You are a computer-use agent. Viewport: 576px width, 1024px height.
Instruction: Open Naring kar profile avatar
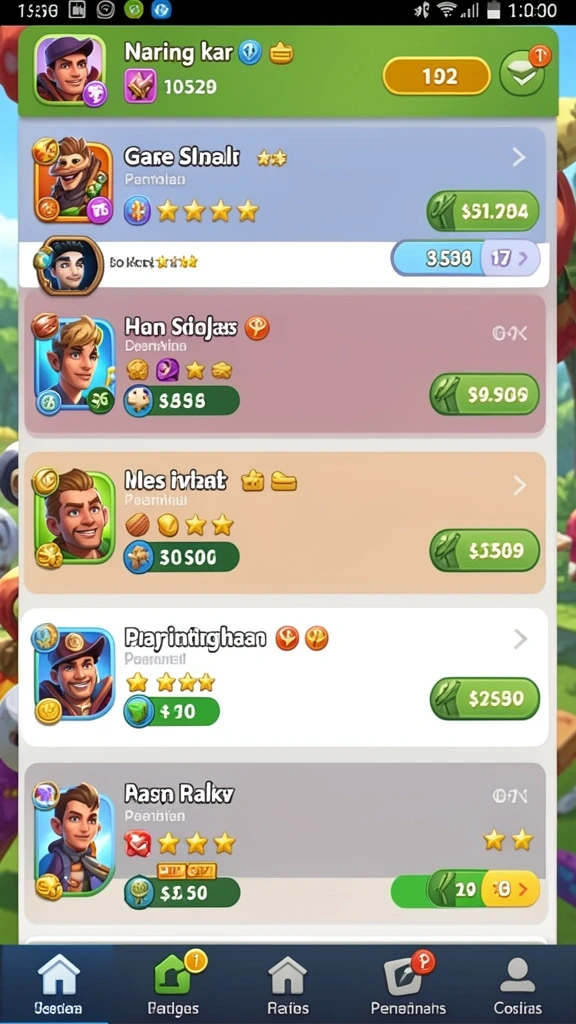tap(70, 70)
